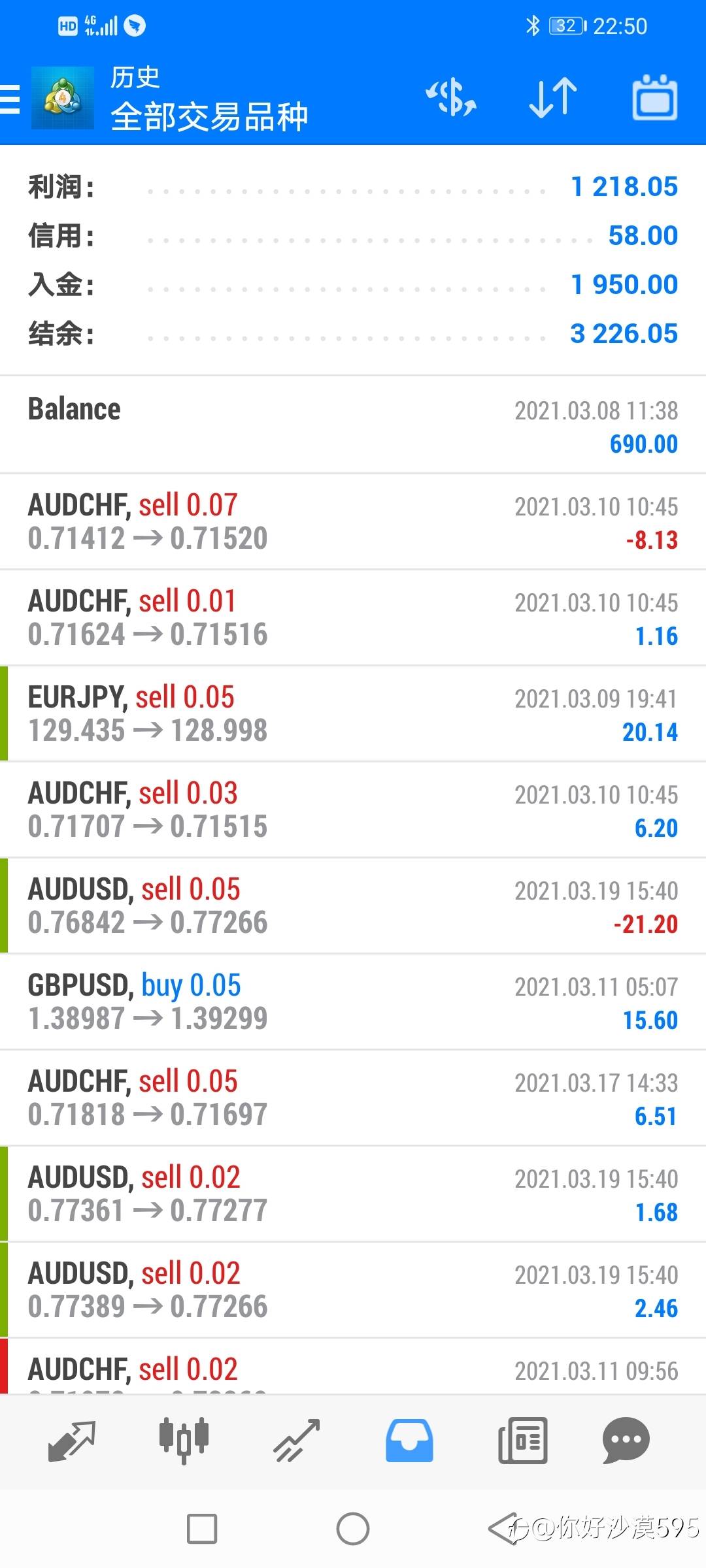The height and width of the screenshot is (1568, 706).
Task: Open the AUDCHF sell 0.07 trade
Action: pos(353,521)
